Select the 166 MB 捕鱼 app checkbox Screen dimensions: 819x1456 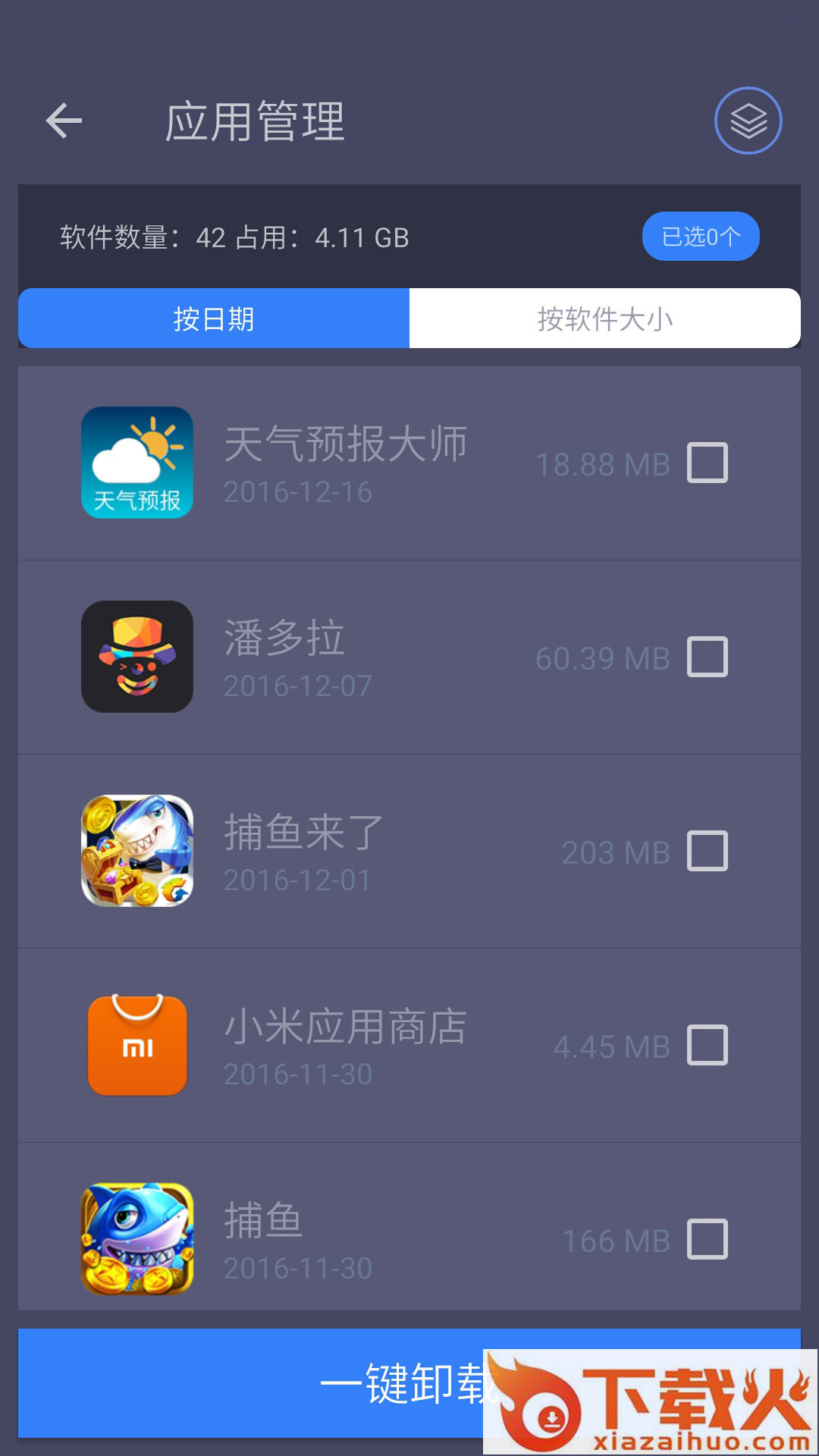(x=707, y=1239)
